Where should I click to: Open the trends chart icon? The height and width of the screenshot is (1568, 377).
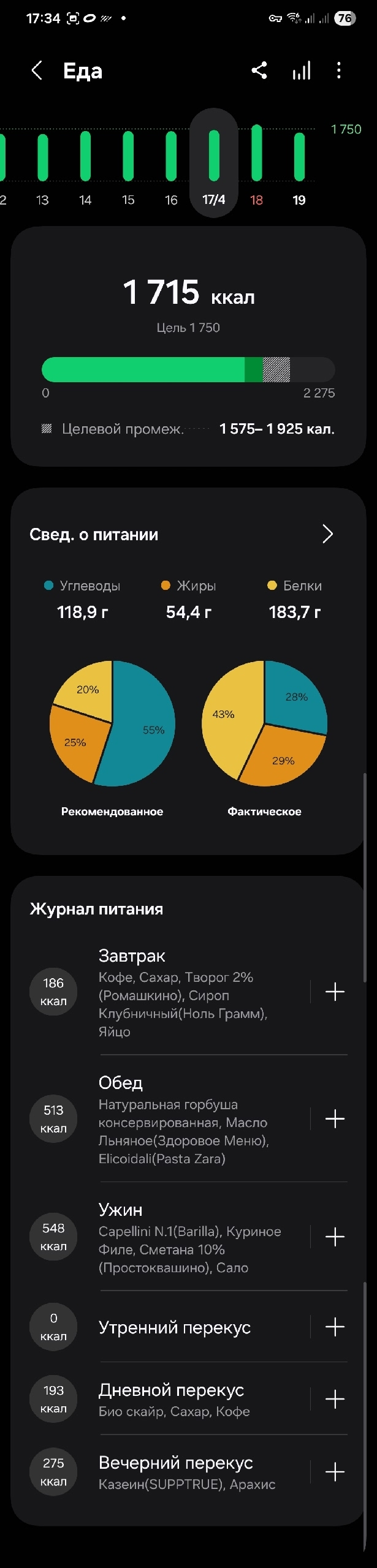(x=301, y=70)
